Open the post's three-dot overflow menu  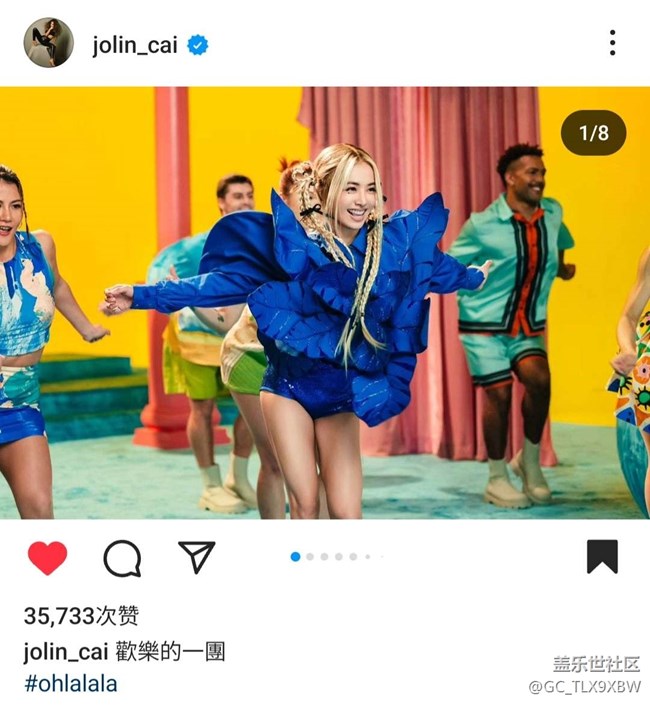click(x=612, y=43)
